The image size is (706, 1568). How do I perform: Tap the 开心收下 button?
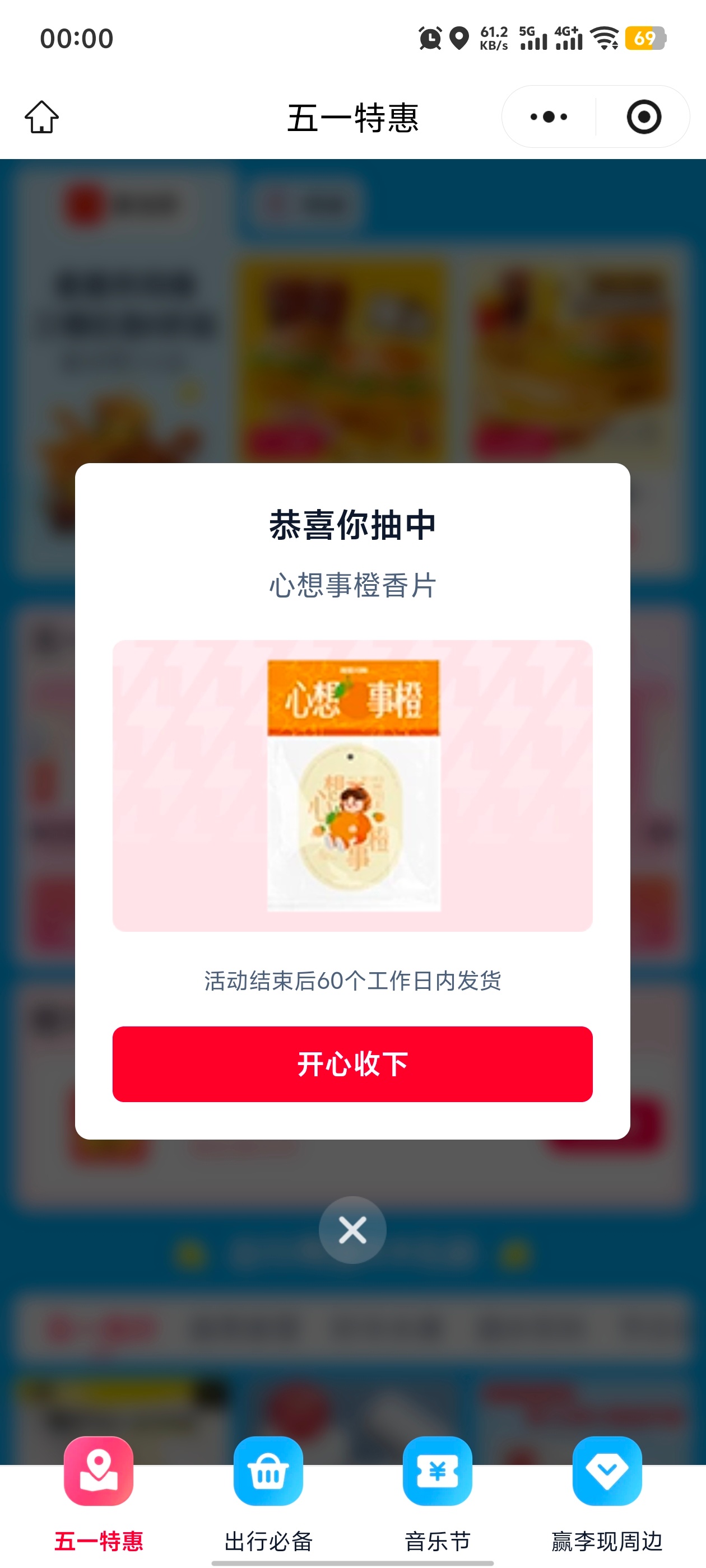click(352, 1063)
